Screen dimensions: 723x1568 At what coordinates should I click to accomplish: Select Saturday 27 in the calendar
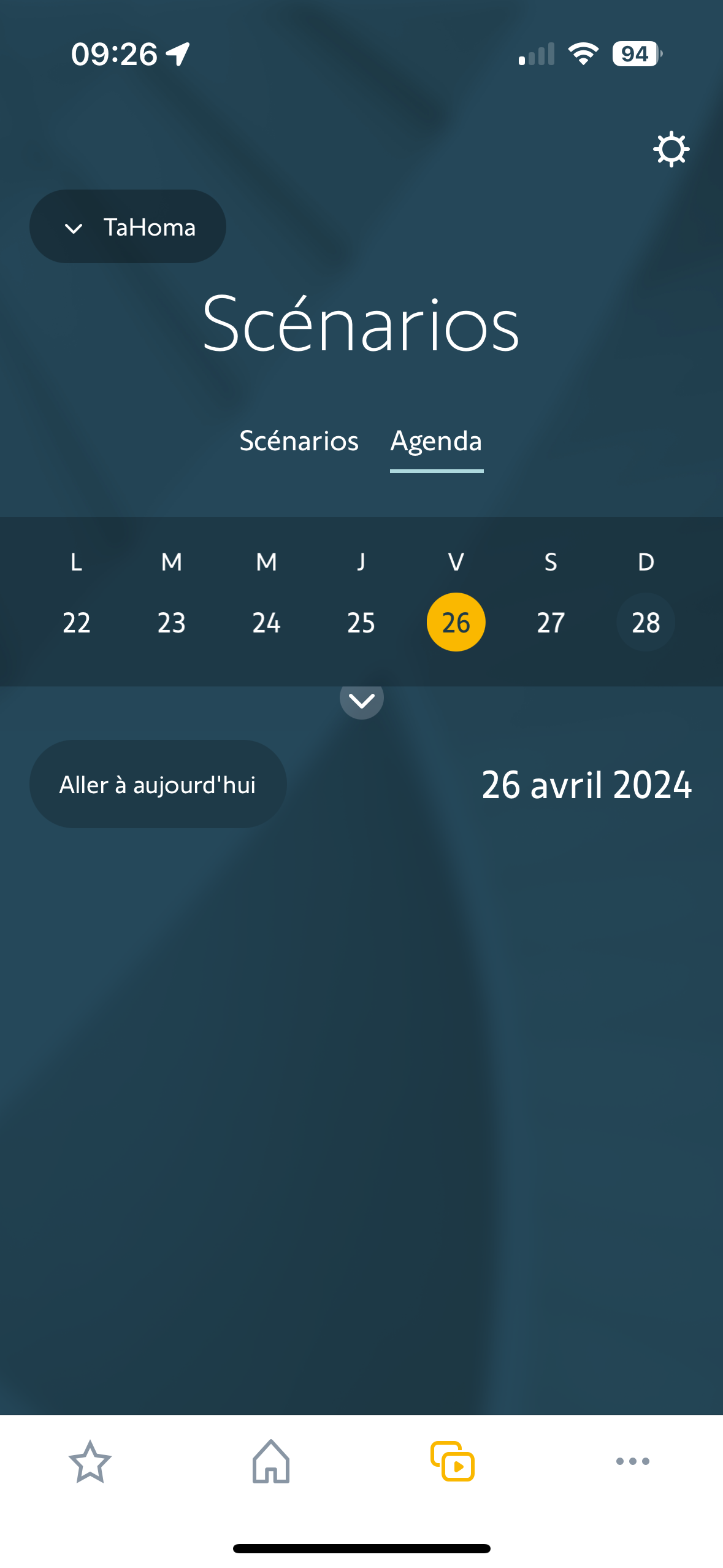(x=551, y=623)
